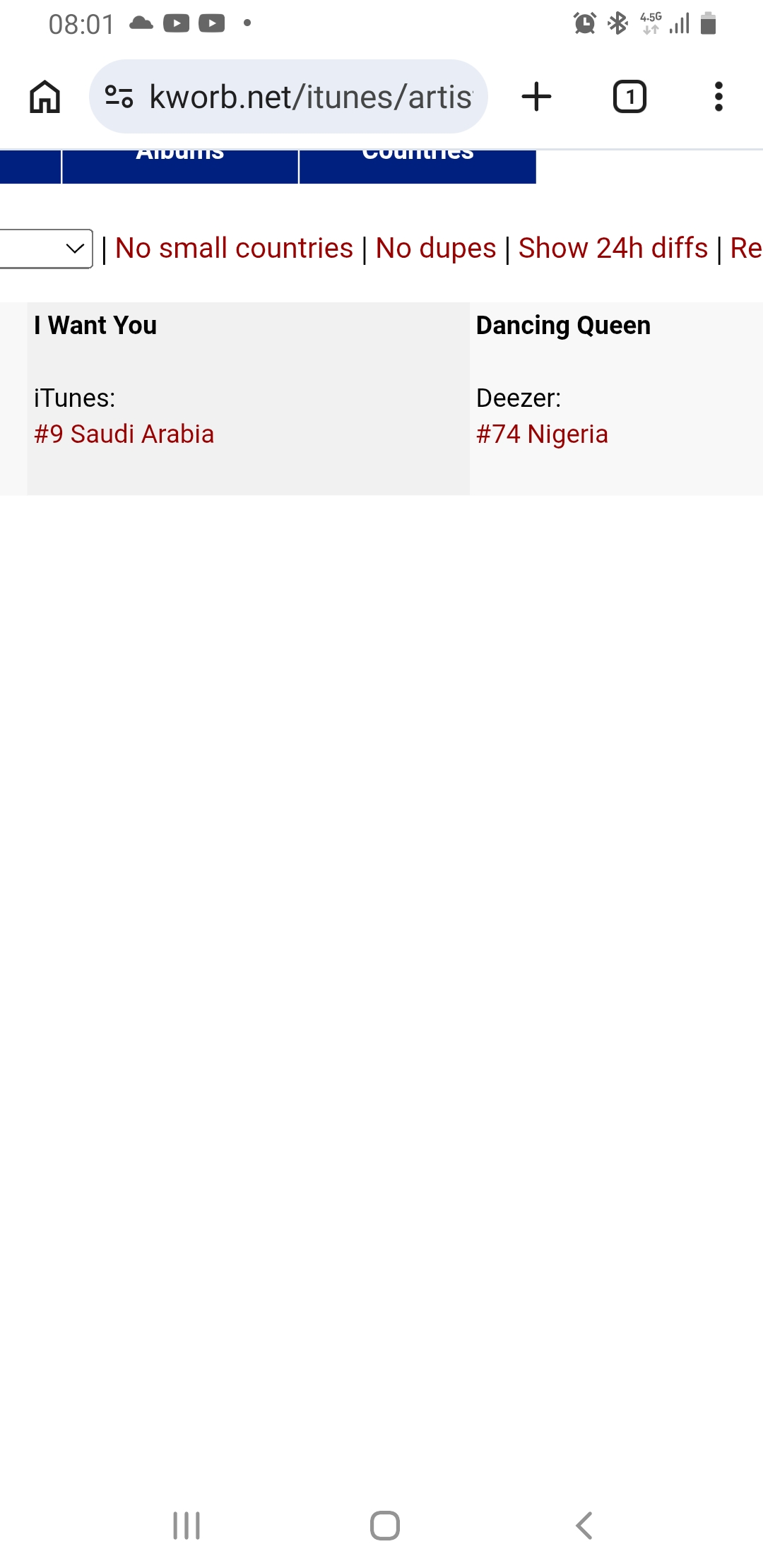This screenshot has width=763, height=1568.
Task: Go to the browser home page
Action: click(45, 97)
